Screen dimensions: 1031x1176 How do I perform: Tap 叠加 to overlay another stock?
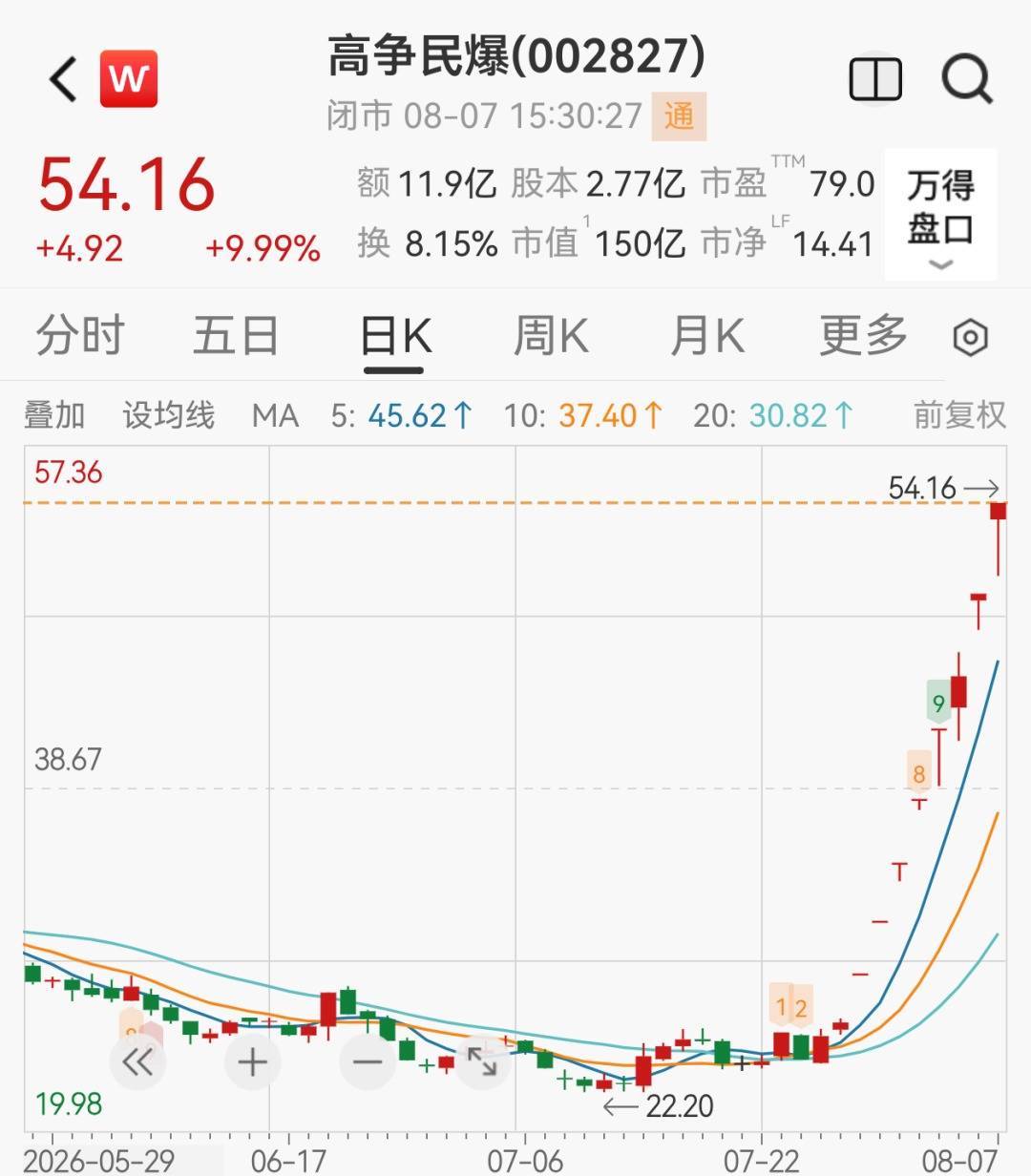coord(54,415)
